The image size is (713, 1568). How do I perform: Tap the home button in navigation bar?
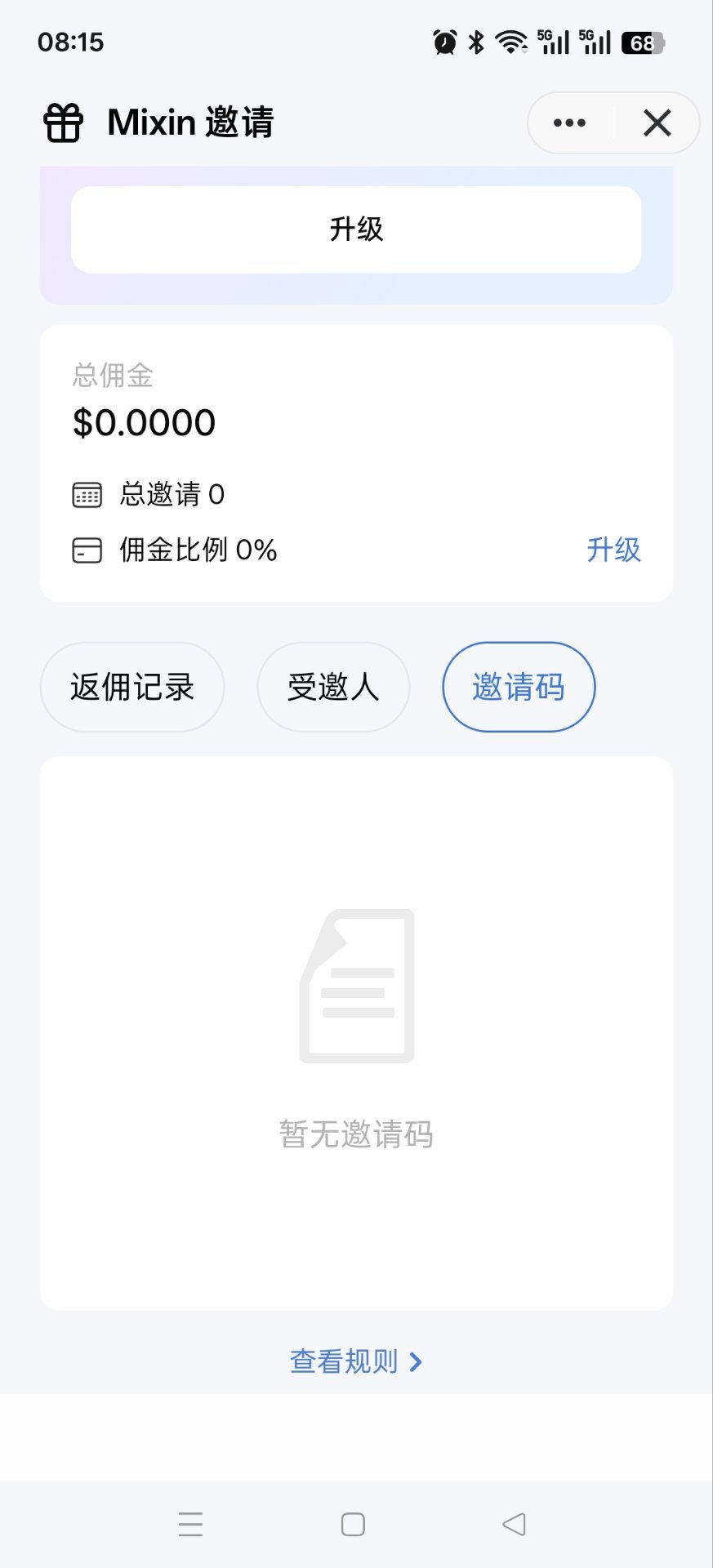351,1524
